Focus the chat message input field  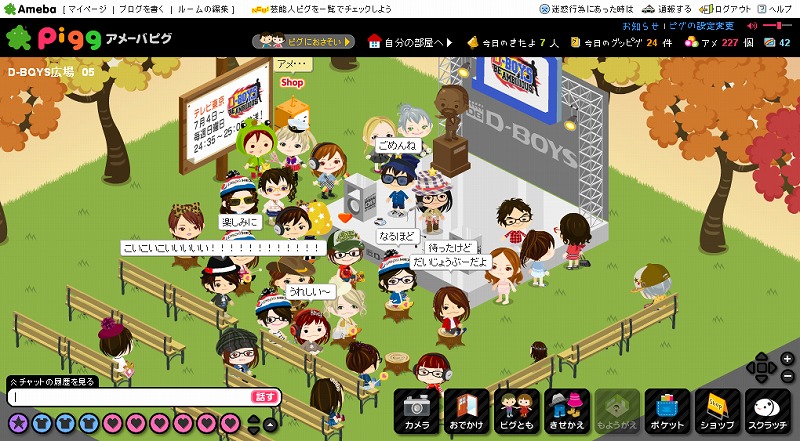tap(130, 397)
